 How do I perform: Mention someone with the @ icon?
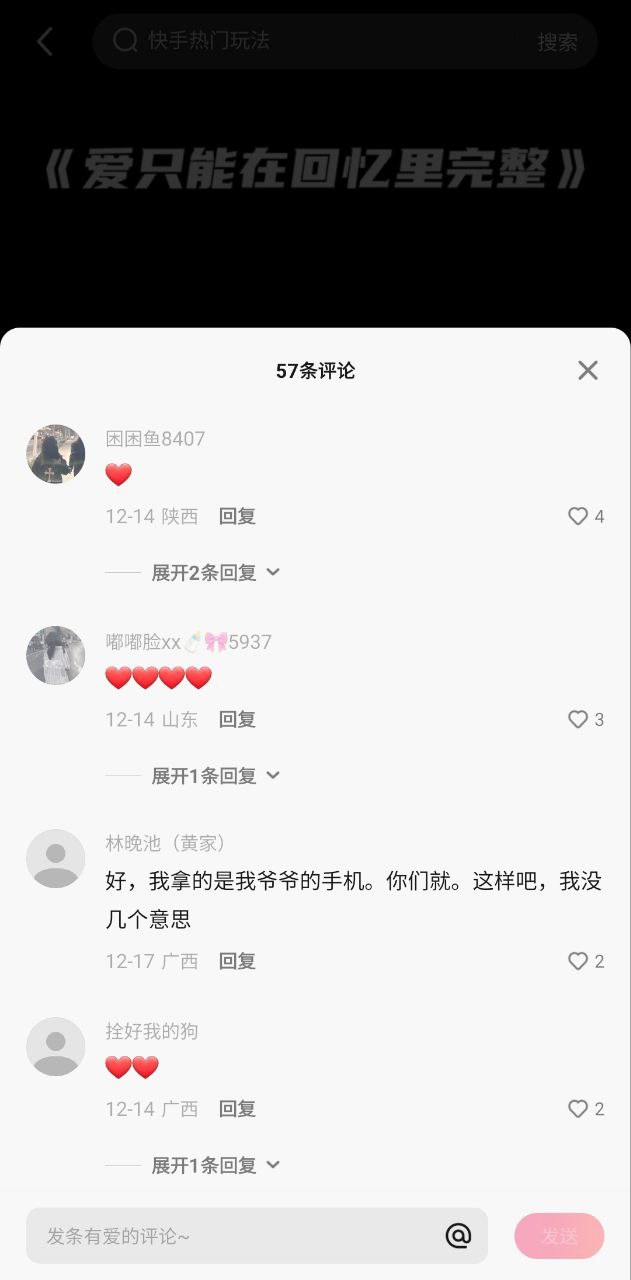[458, 1236]
